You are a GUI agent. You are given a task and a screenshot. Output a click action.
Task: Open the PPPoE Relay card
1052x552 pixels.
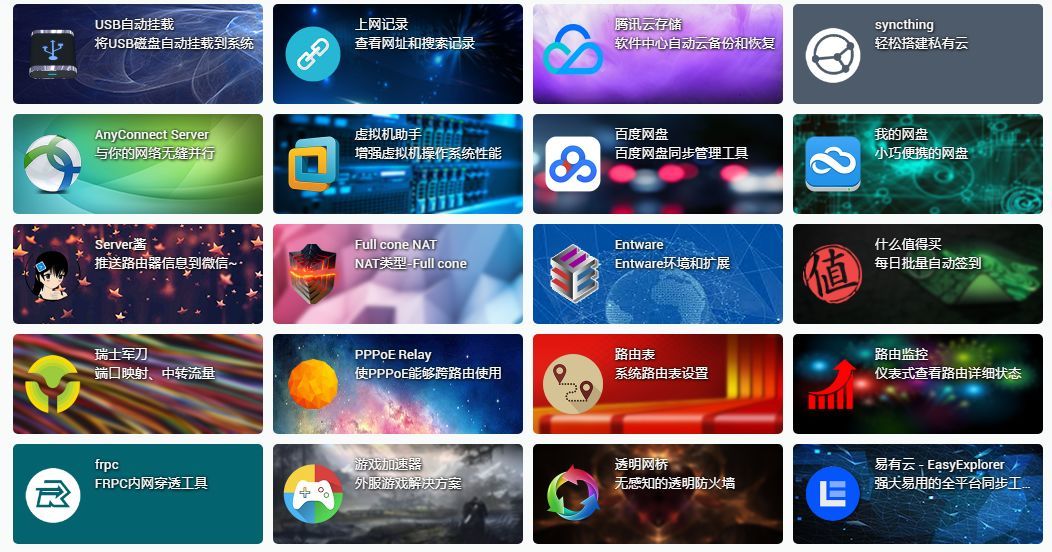coord(398,384)
